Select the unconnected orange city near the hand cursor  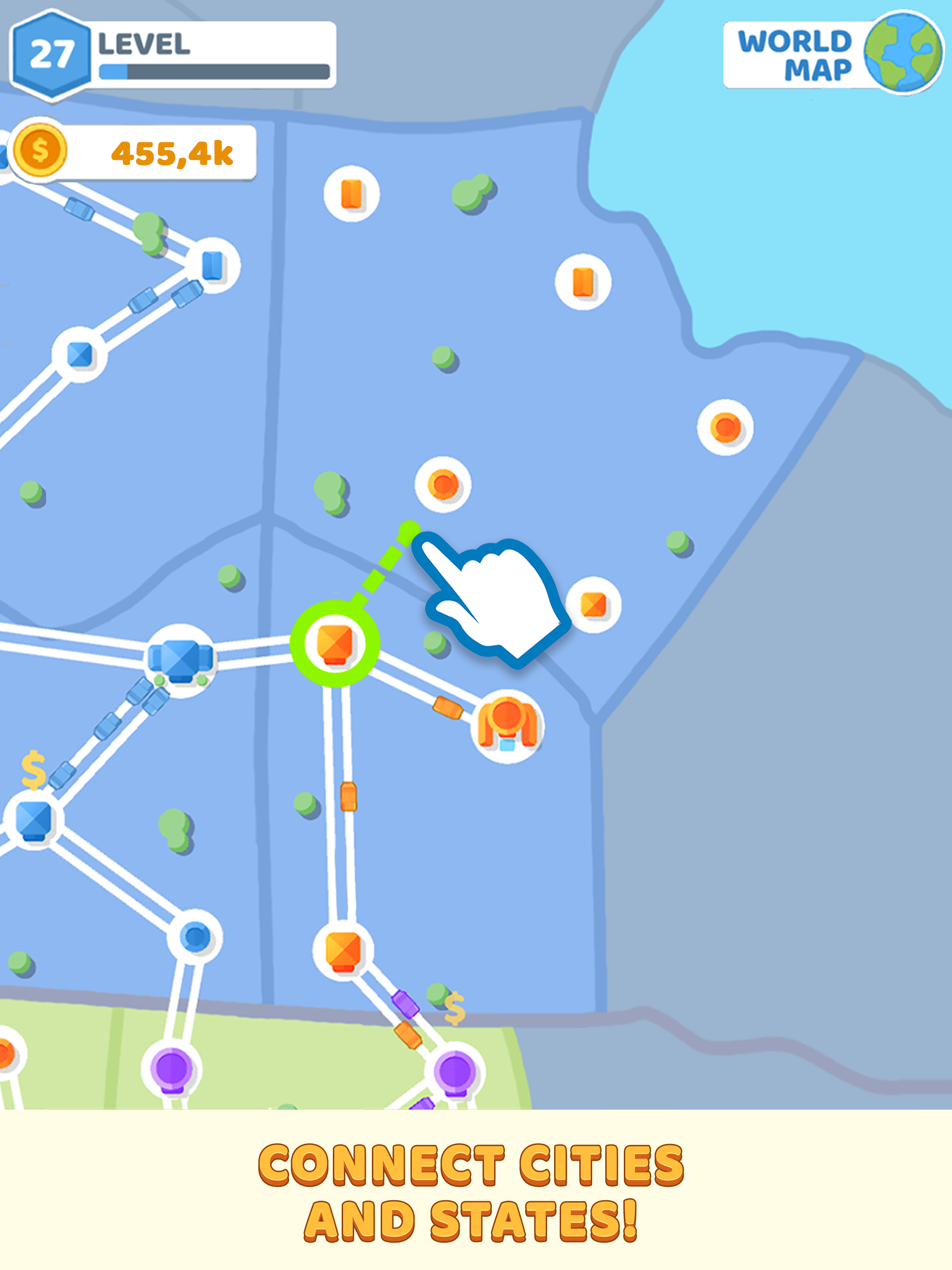click(594, 605)
